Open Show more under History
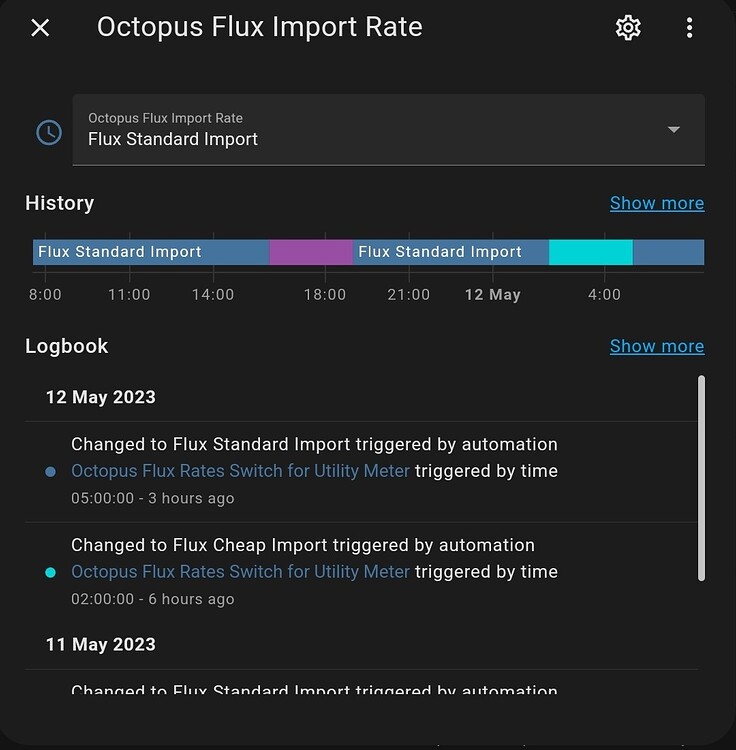 point(656,203)
